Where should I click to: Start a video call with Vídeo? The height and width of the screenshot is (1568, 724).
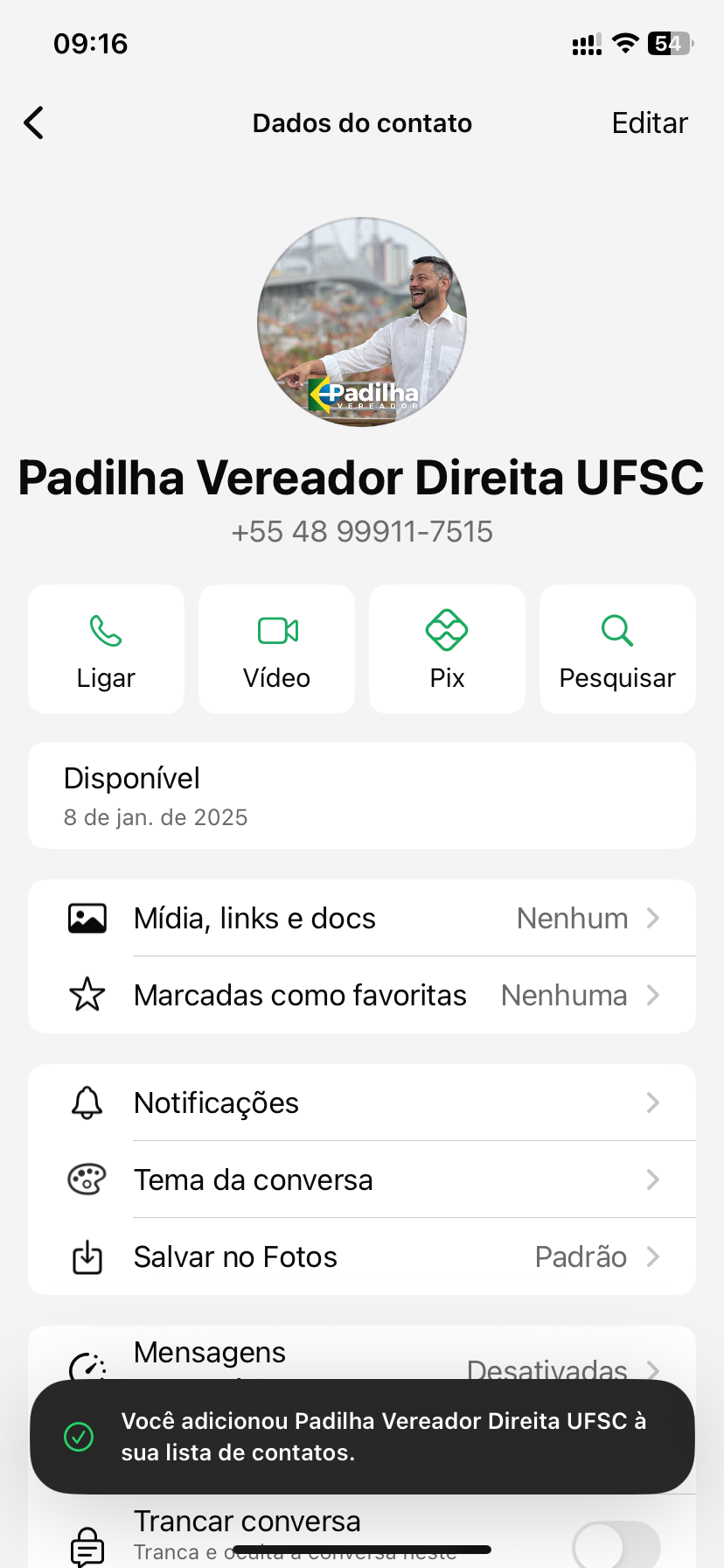click(x=276, y=649)
